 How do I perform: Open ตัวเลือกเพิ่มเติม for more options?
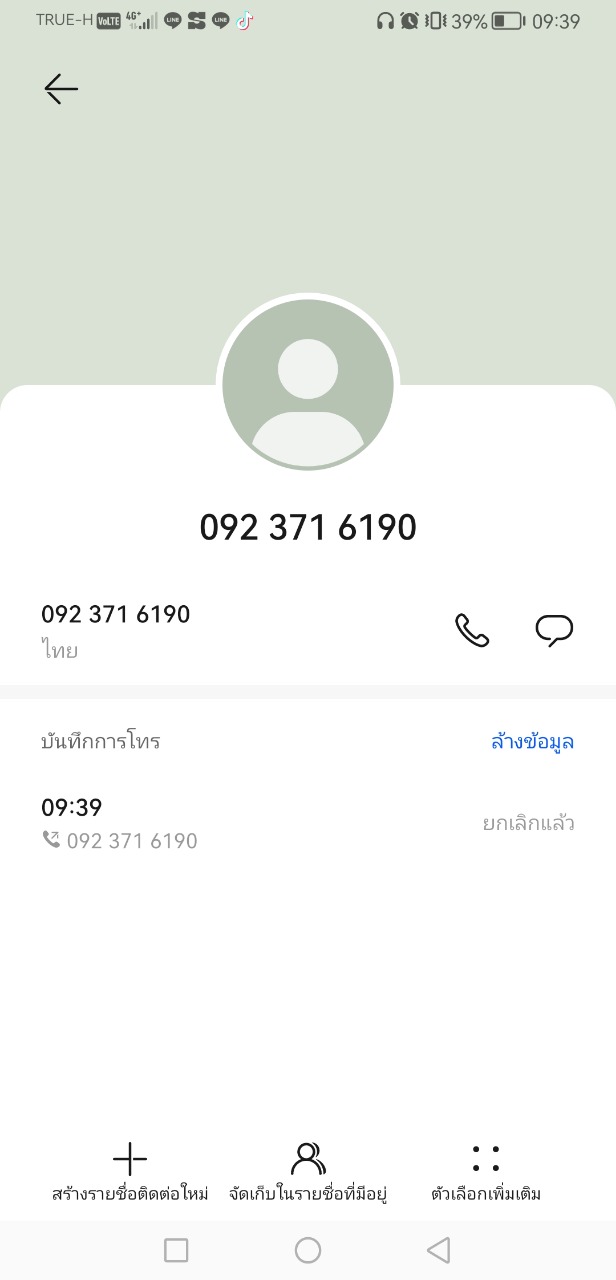(x=486, y=1174)
